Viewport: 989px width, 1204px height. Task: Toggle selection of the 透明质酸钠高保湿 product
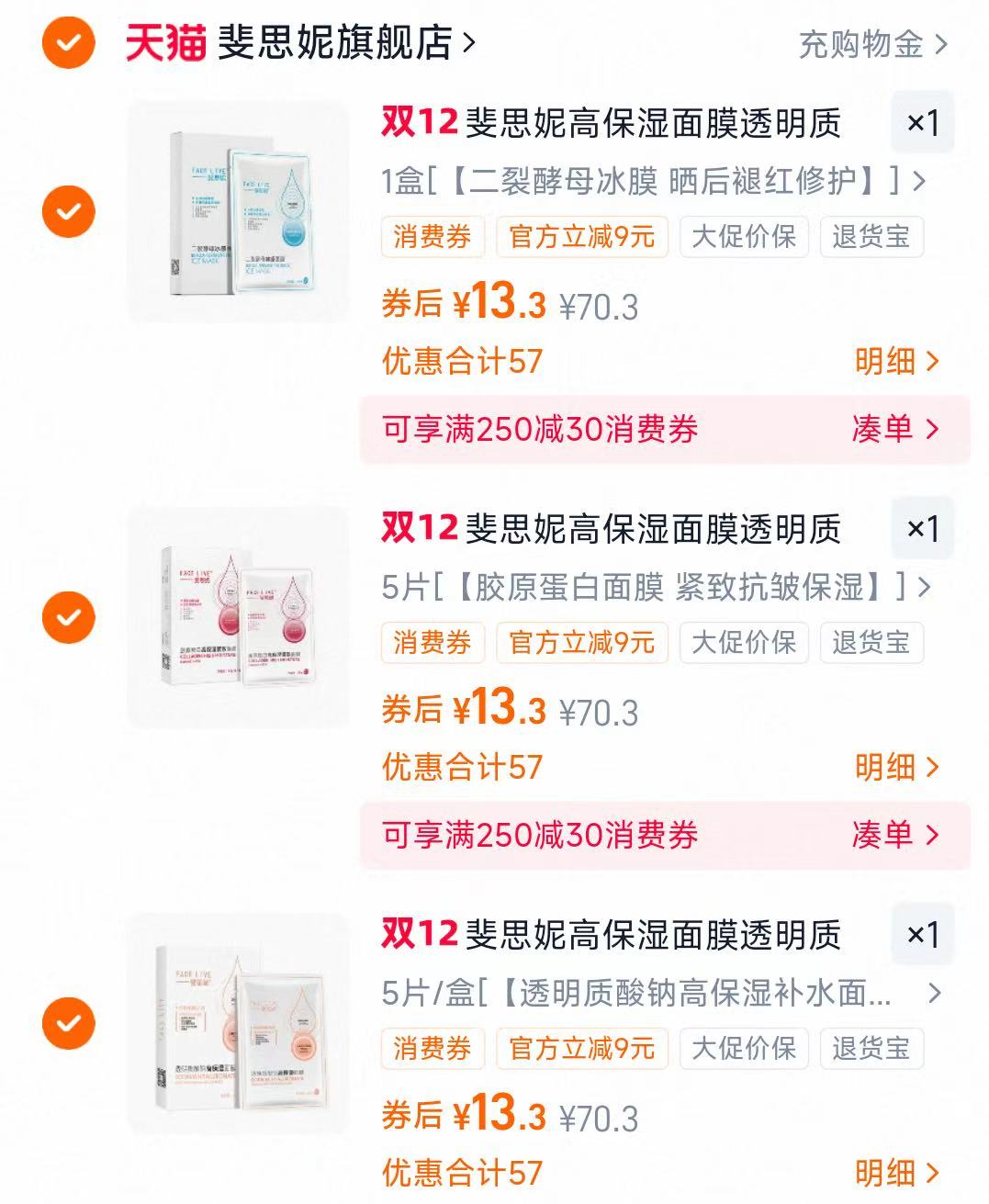tap(67, 1022)
